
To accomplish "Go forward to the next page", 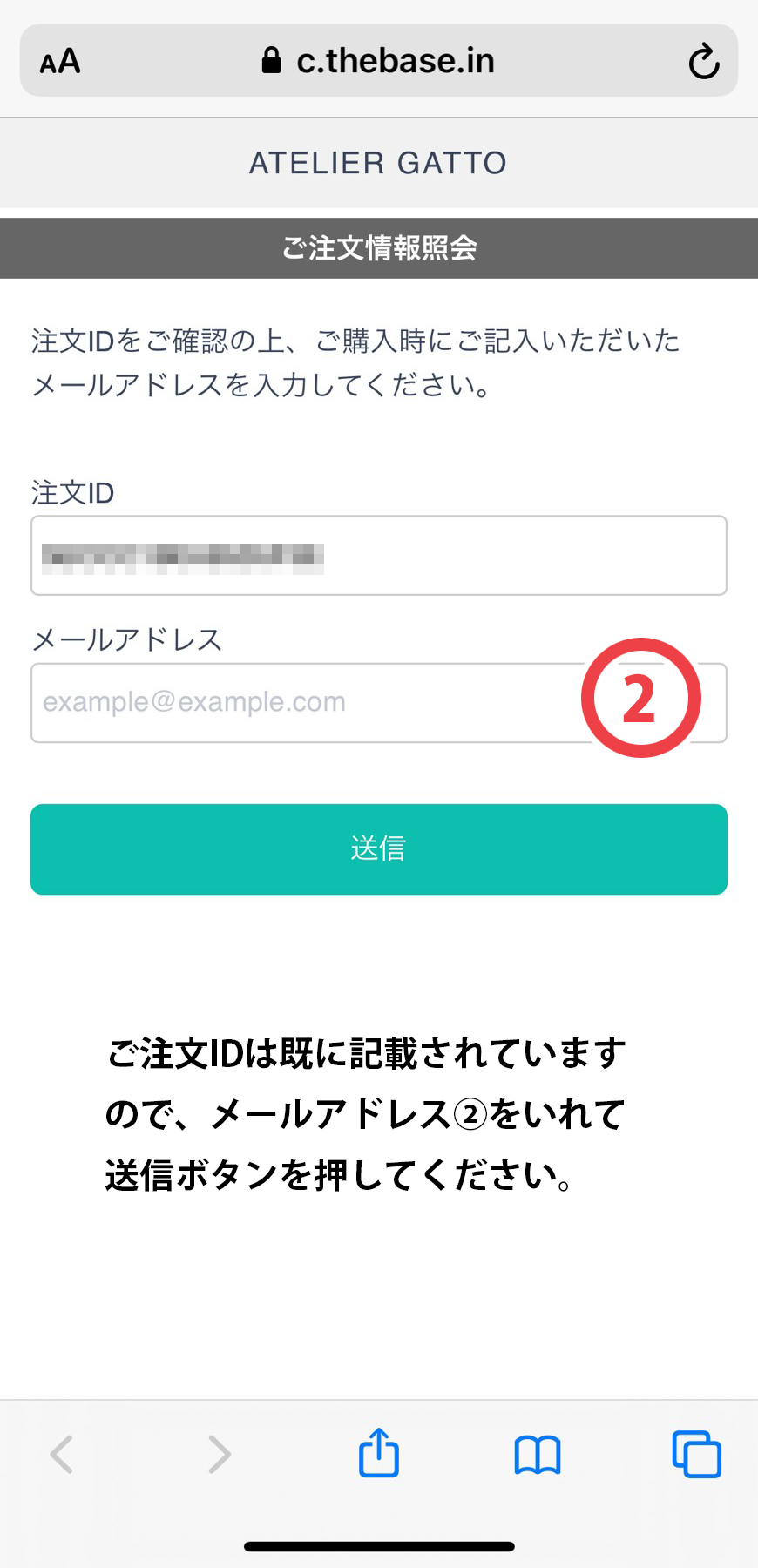I will click(220, 1454).
